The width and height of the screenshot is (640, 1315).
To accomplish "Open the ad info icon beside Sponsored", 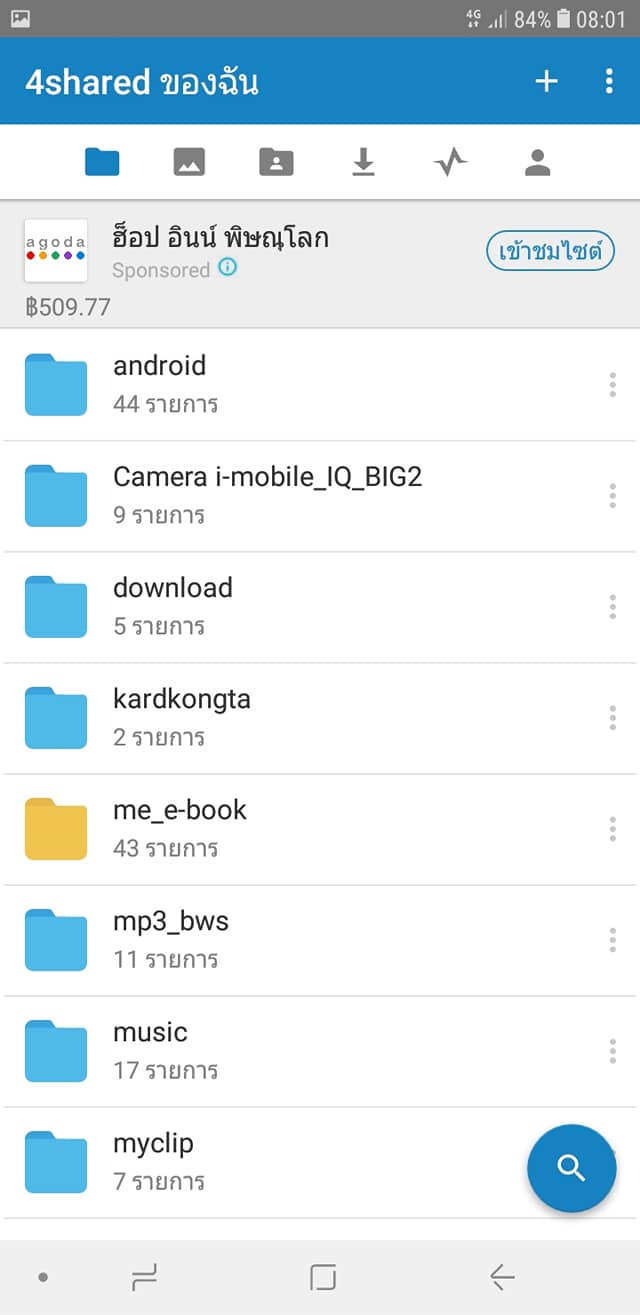I will tap(228, 268).
